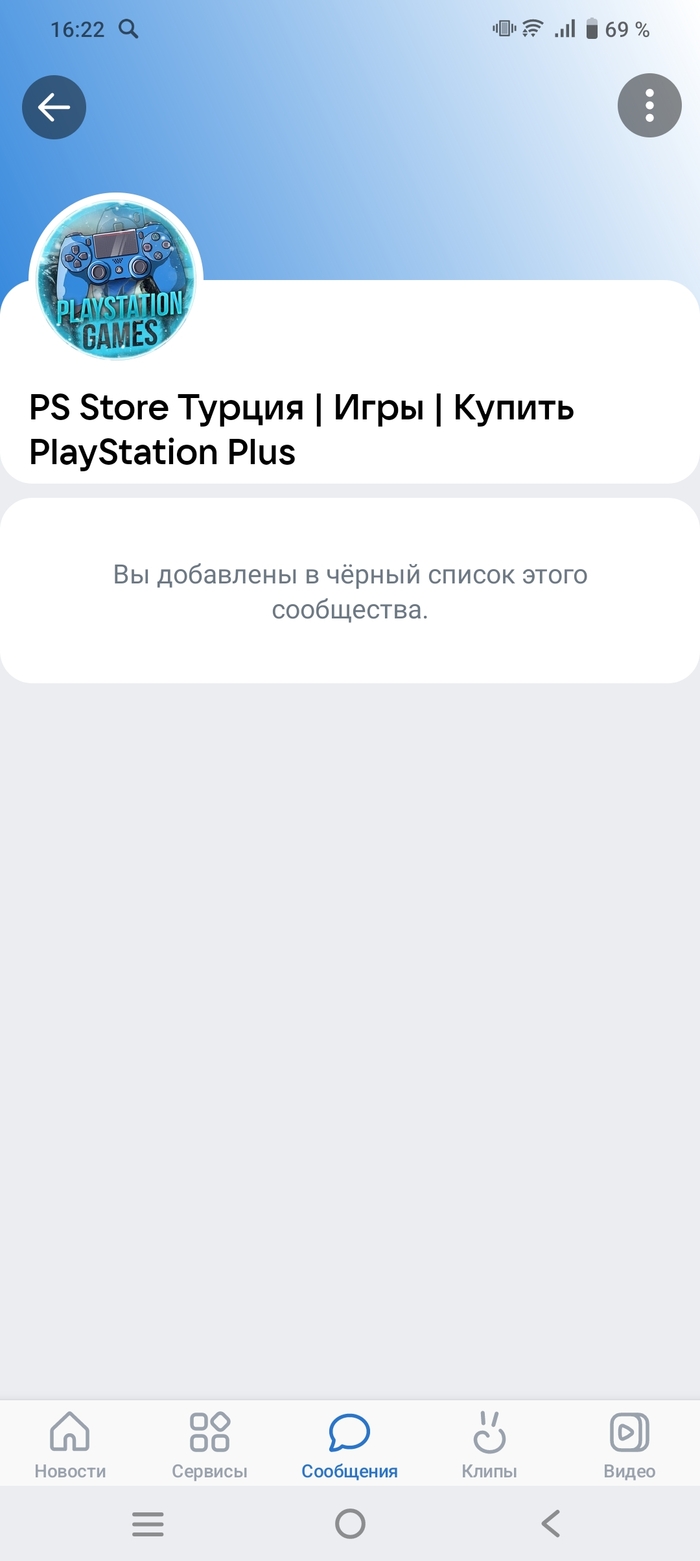Switch to the Клипы tab
The image size is (700, 1561).
(489, 1445)
